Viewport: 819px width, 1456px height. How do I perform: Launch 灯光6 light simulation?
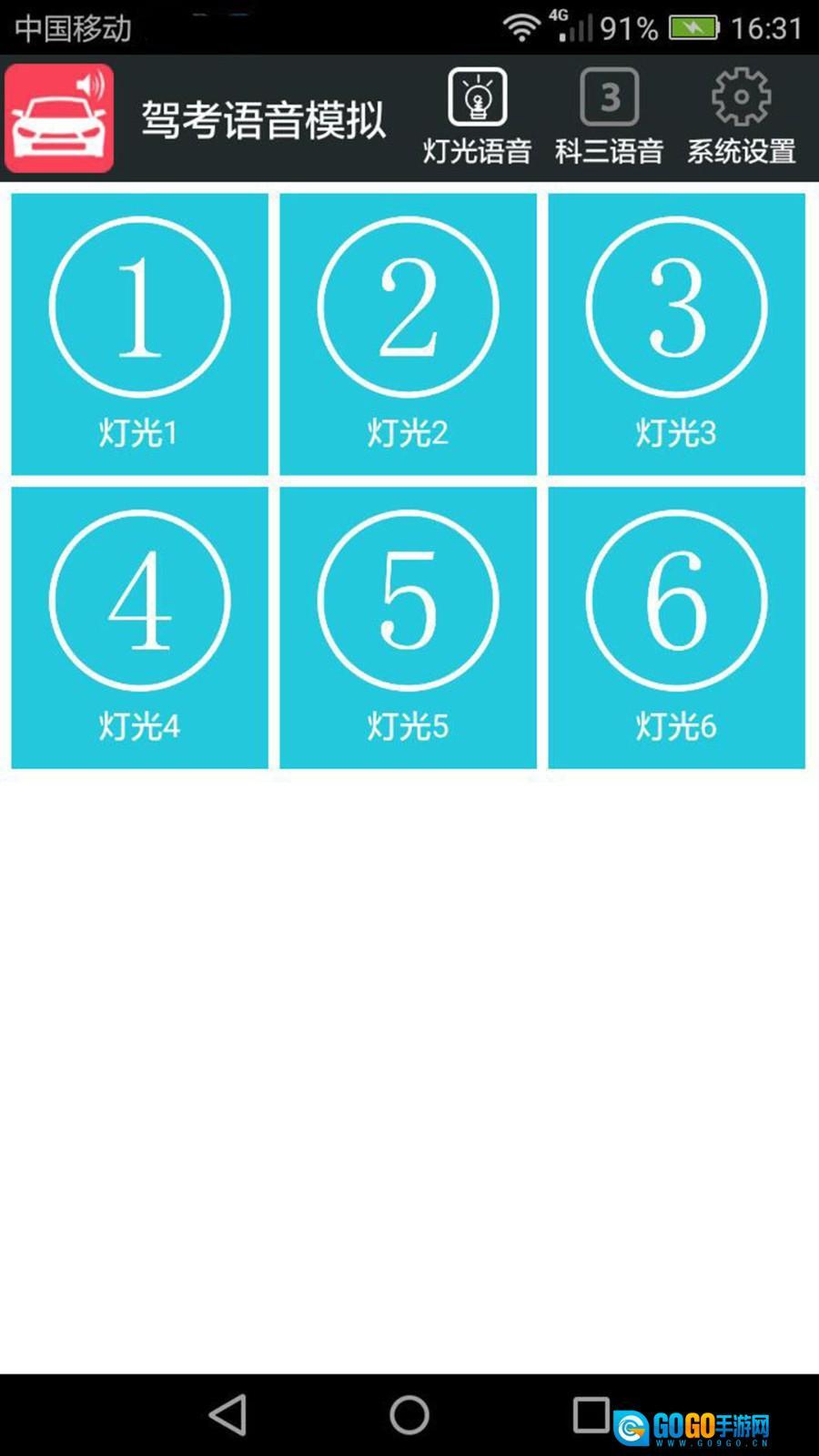click(676, 628)
